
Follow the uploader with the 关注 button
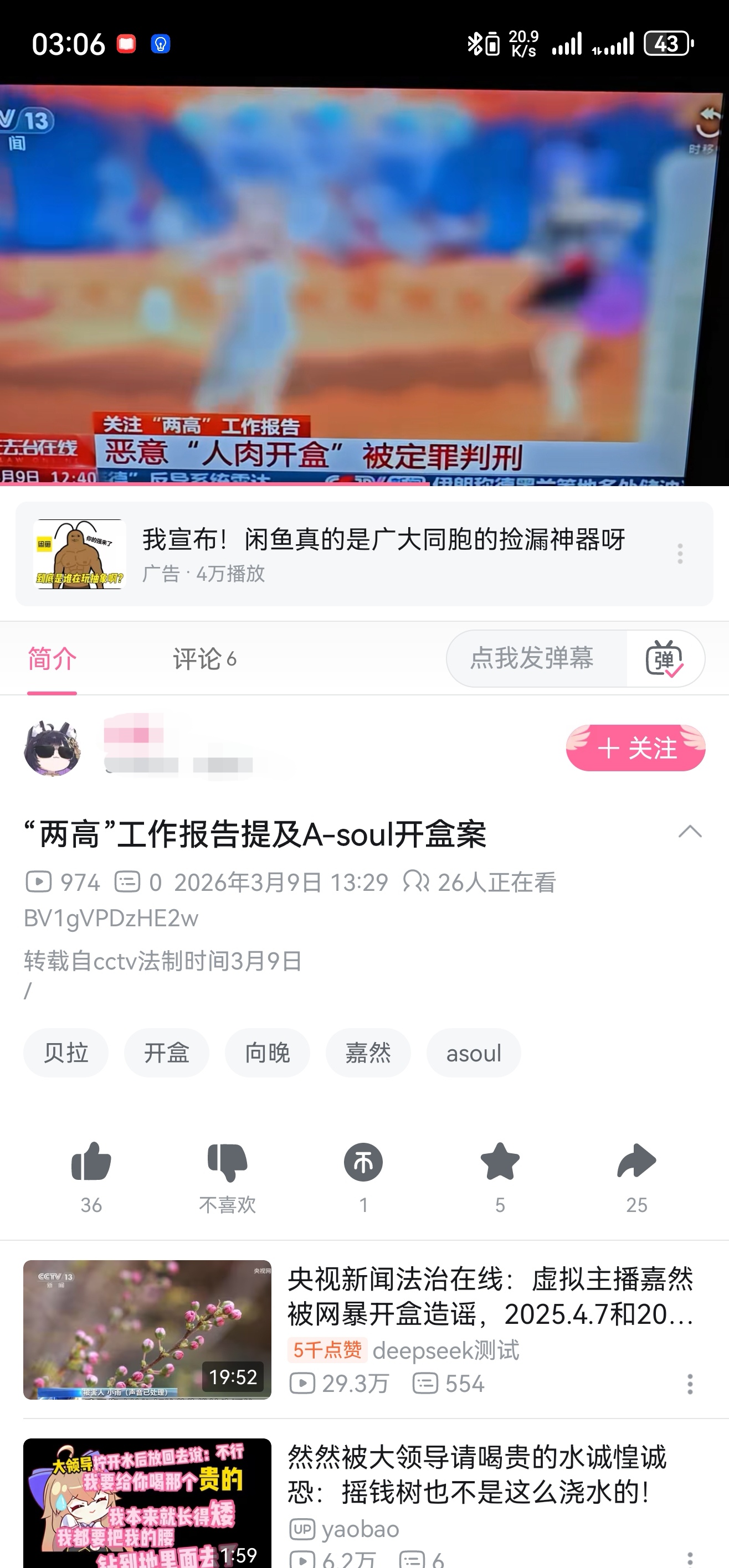635,748
